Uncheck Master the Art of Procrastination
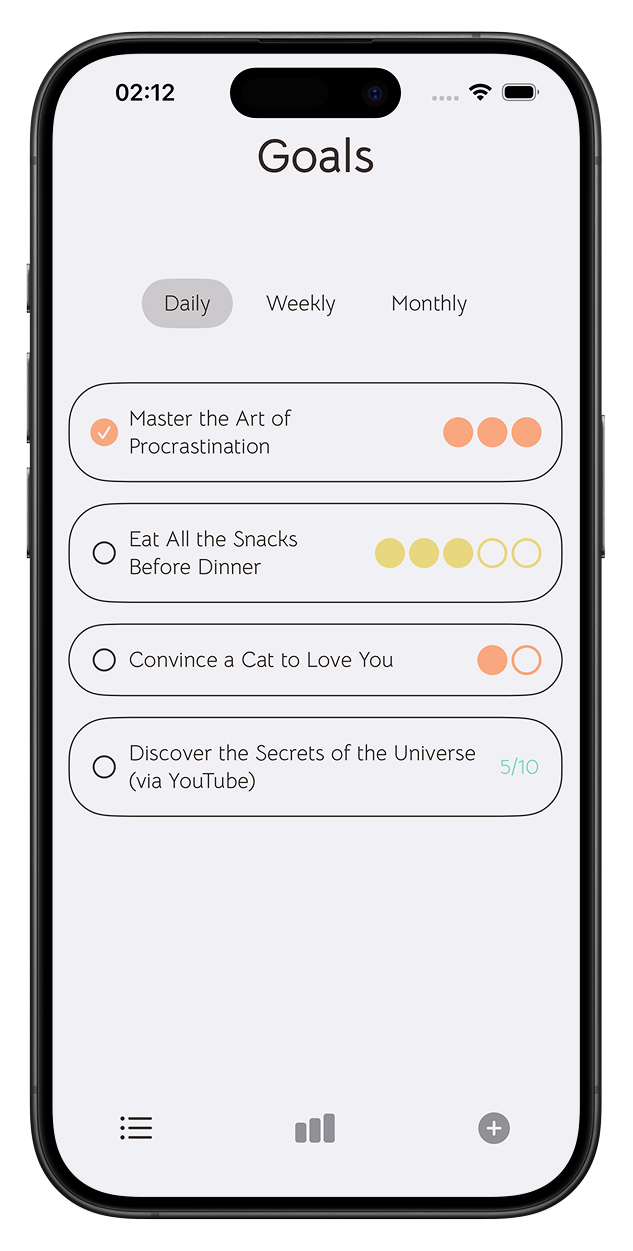Screen dimensions: 633x1251 104,432
